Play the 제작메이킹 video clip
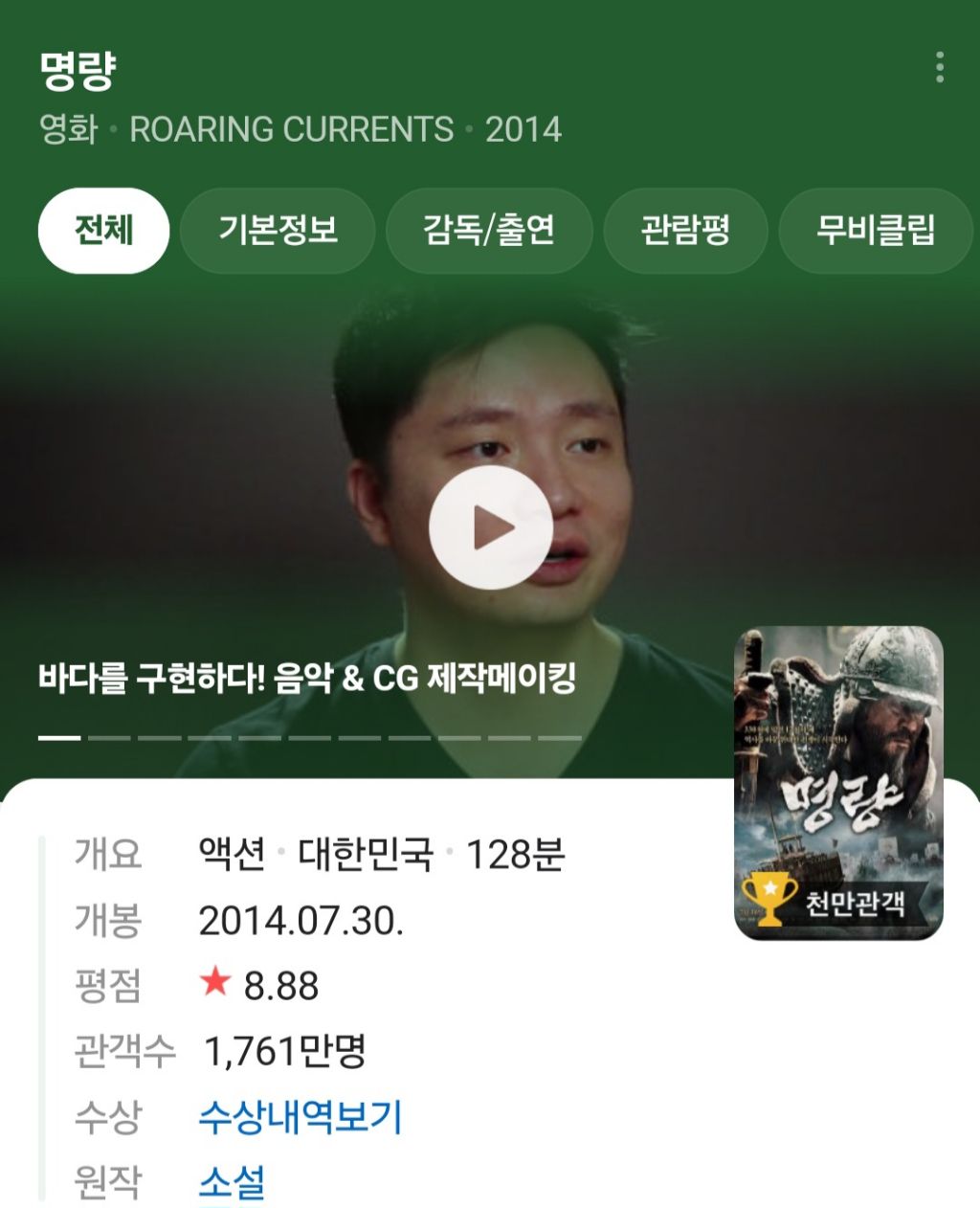 [x=490, y=527]
